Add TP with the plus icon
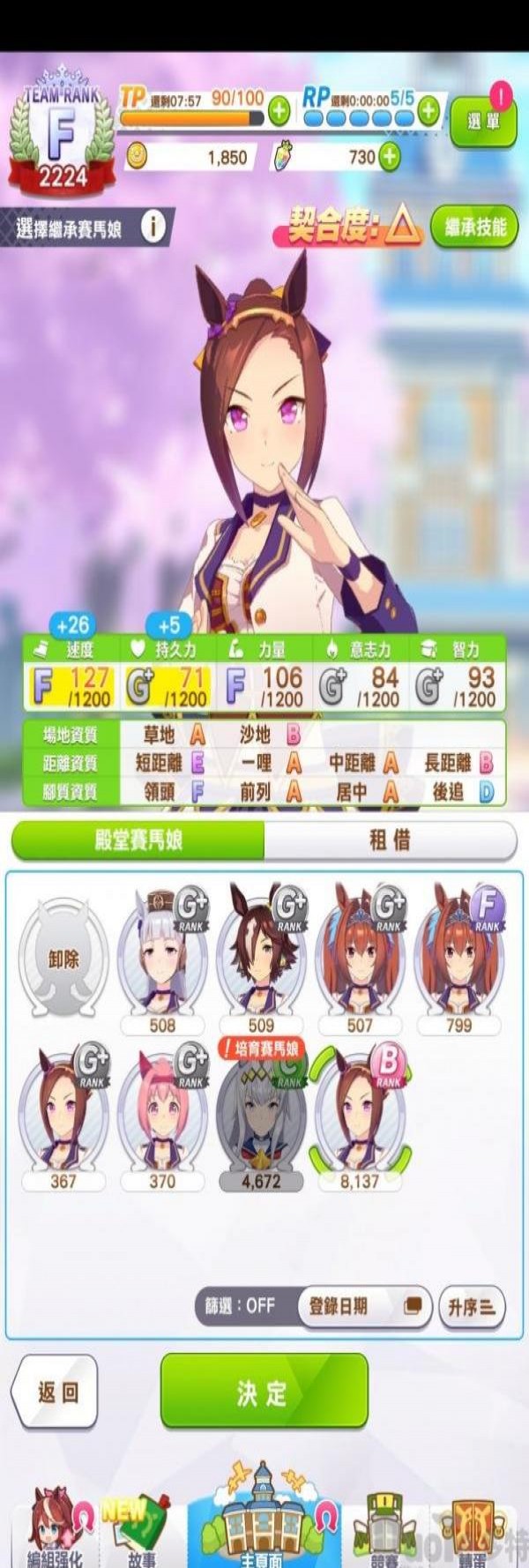This screenshot has height=1568, width=529. click(278, 112)
